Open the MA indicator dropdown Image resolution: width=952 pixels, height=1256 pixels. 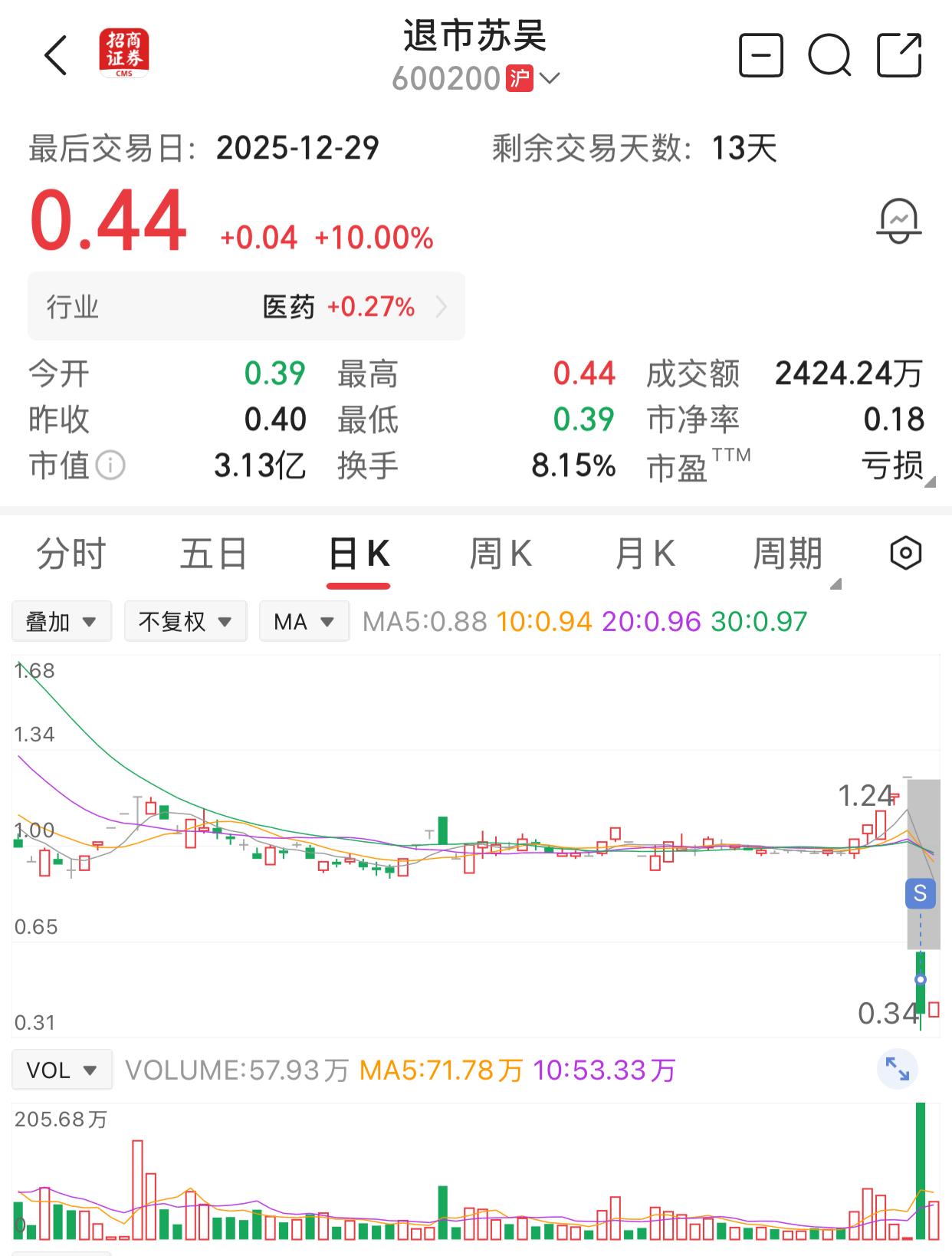[x=304, y=621]
